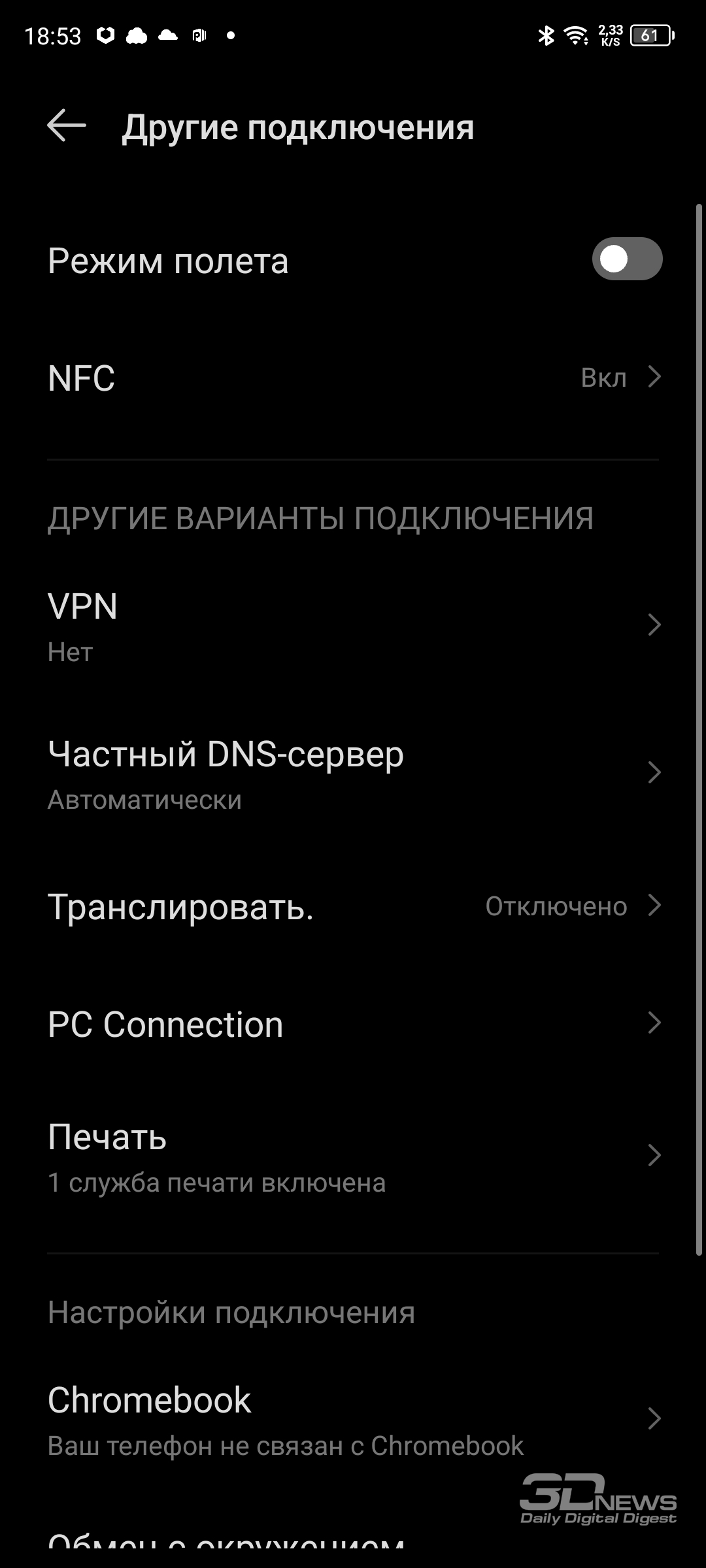Open PC Connection
This screenshot has width=706, height=1568.
click(x=353, y=1024)
